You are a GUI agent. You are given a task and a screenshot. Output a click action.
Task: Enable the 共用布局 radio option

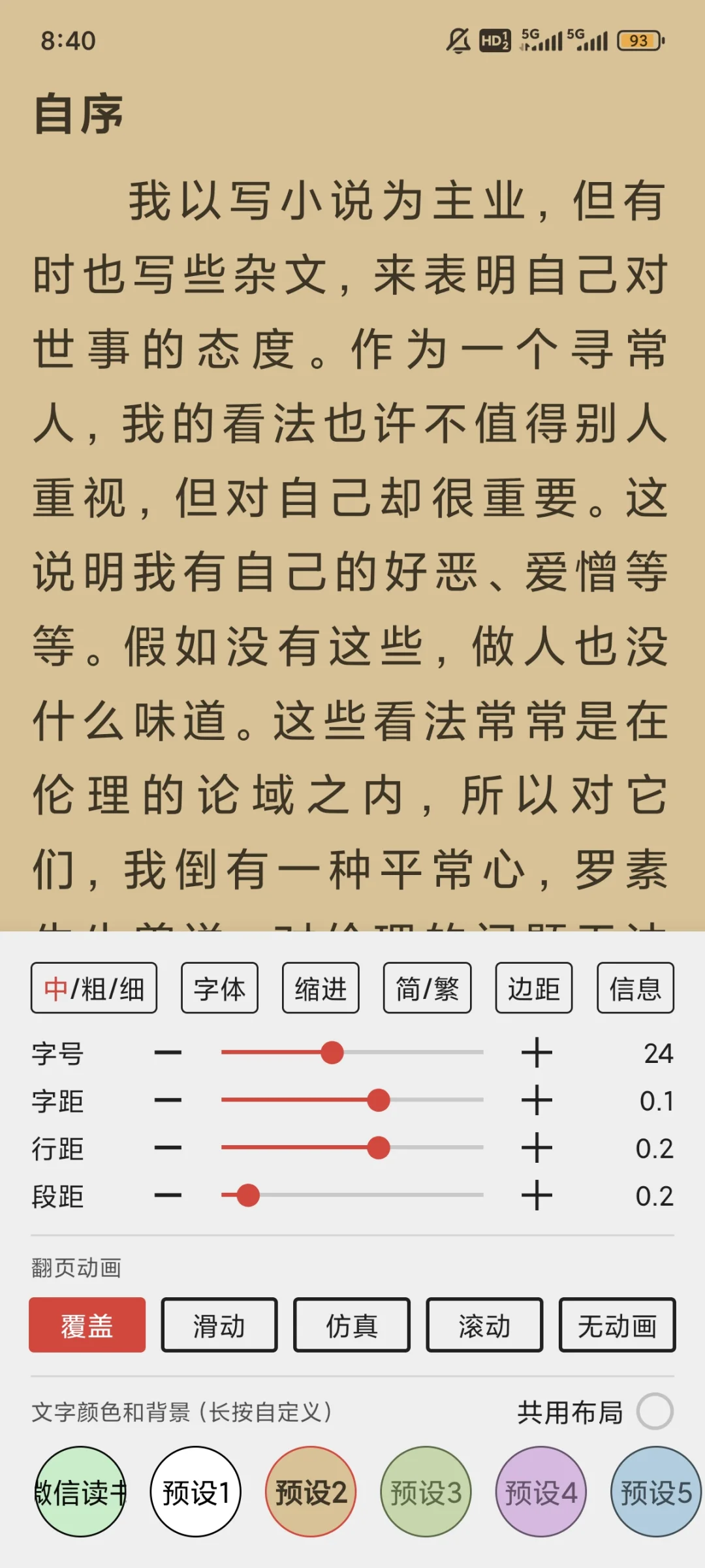655,1411
